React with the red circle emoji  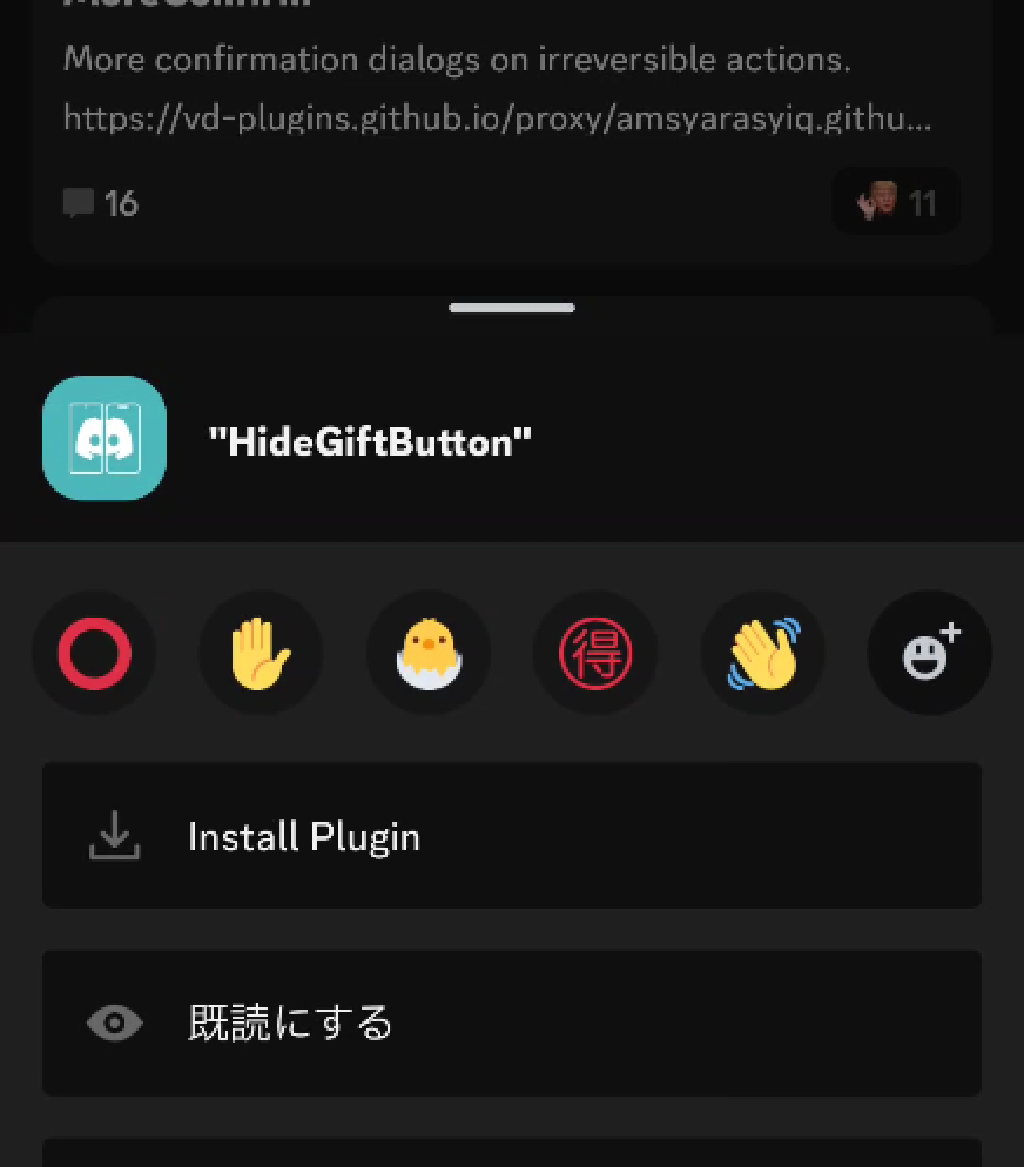tap(94, 653)
